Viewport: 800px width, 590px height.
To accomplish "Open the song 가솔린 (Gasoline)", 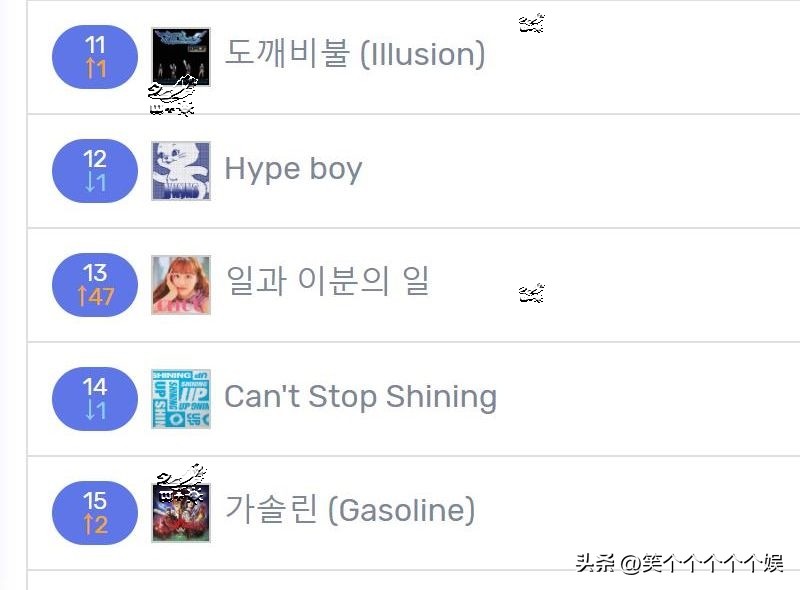I will (349, 511).
